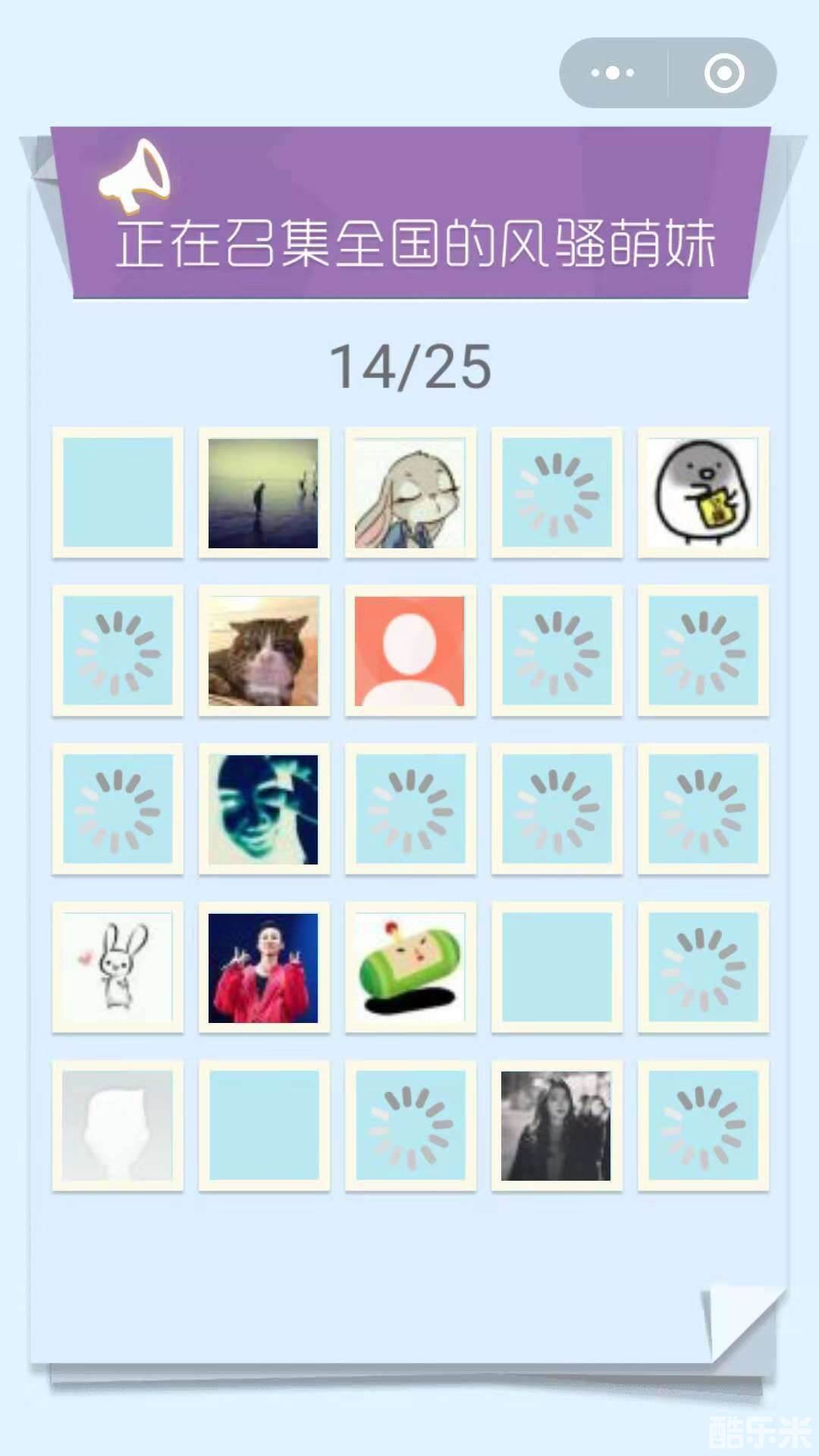
Task: Close the mini program with the circle button
Action: 723,73
